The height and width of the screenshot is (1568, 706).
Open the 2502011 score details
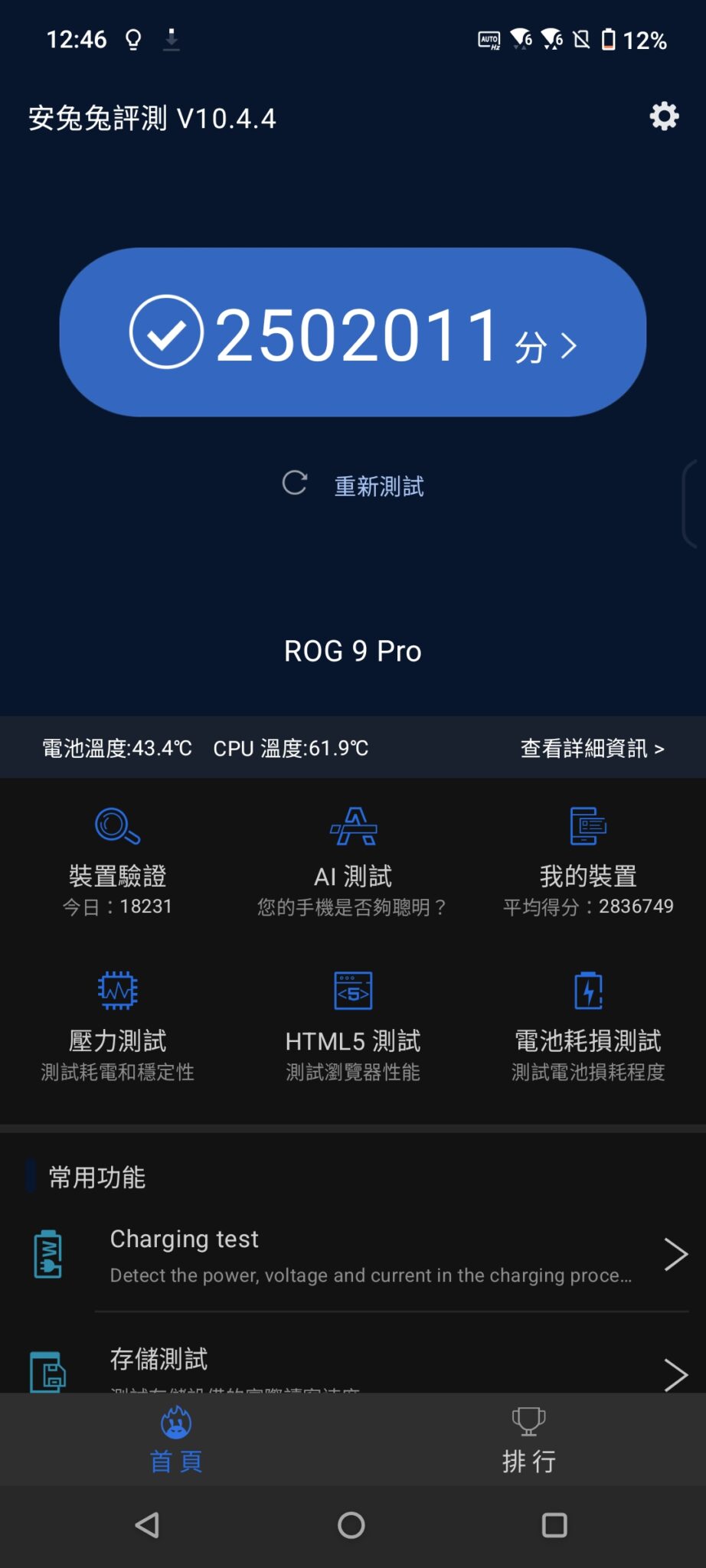pyautogui.click(x=353, y=333)
